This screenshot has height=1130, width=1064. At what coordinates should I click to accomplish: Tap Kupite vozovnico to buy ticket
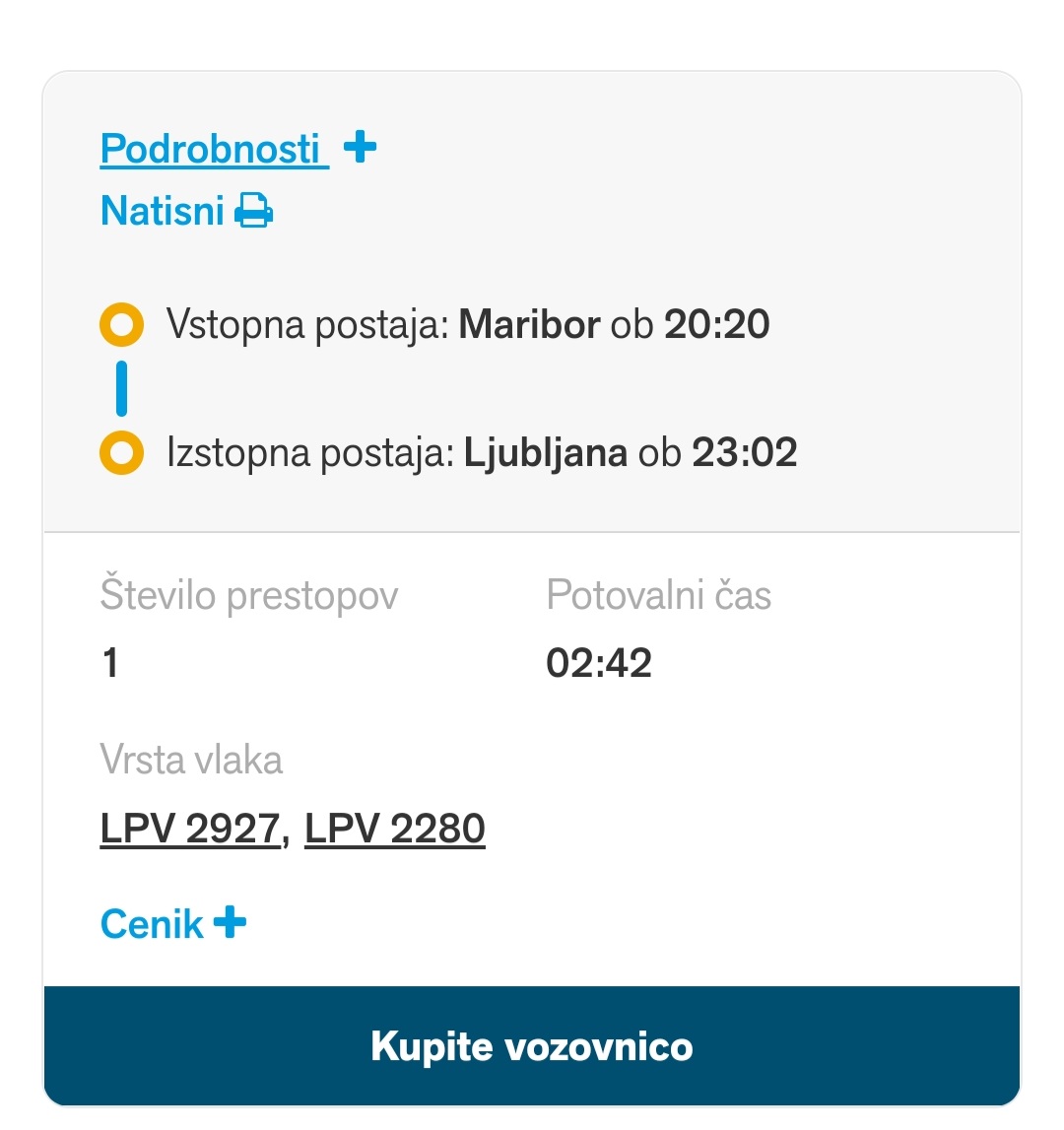tap(532, 1045)
